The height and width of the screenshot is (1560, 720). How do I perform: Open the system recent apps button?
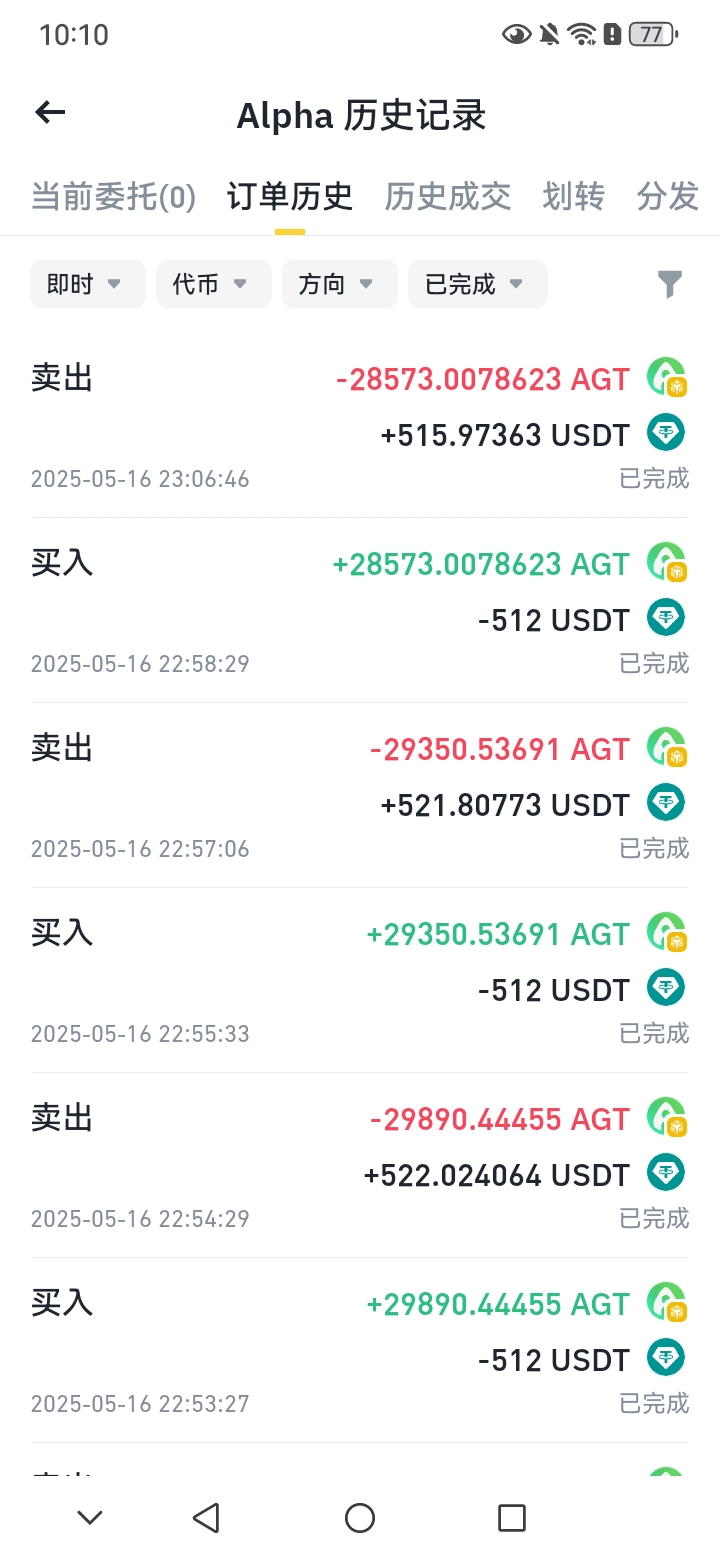coord(512,1518)
